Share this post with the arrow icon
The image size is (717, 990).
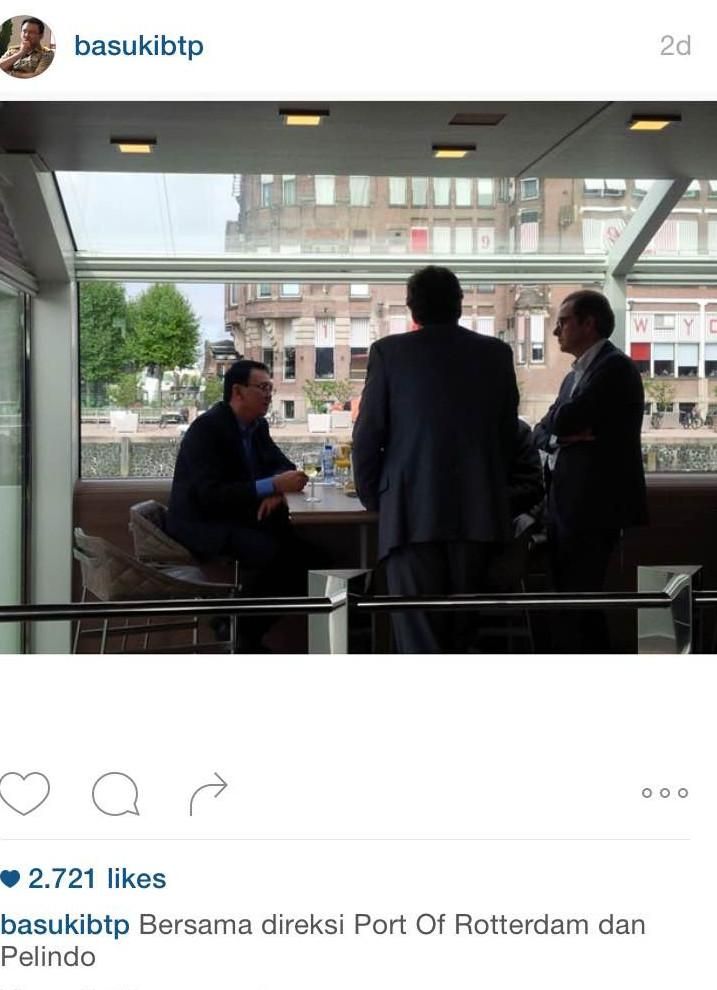coord(208,794)
